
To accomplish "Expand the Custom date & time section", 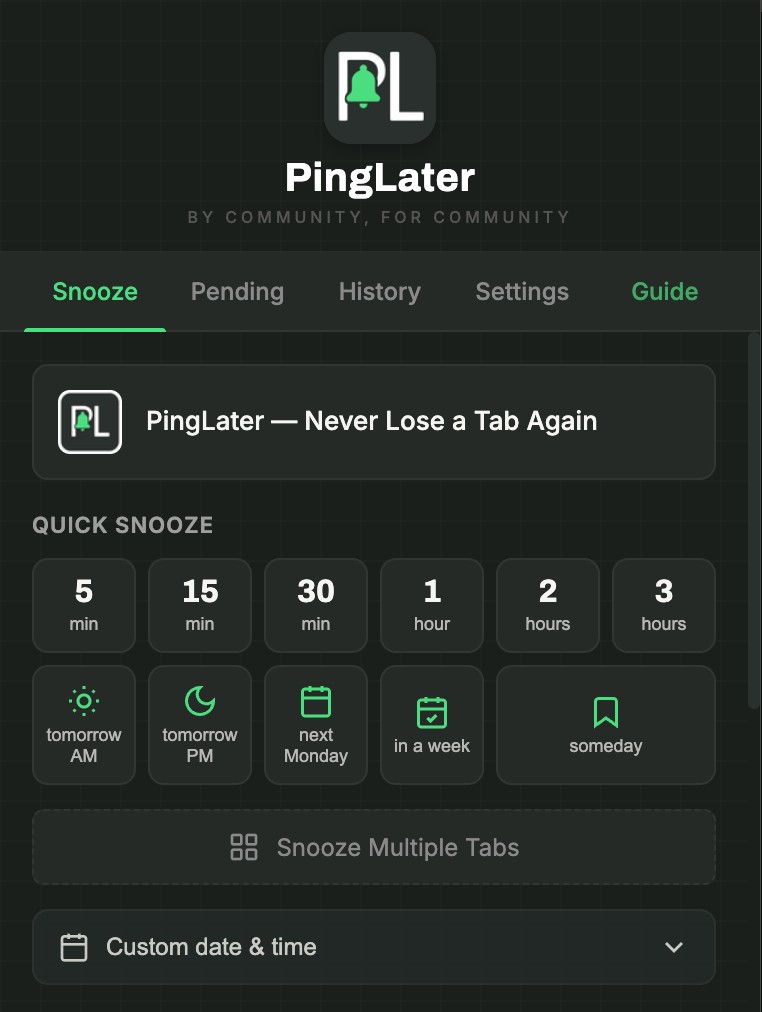I will (x=374, y=946).
